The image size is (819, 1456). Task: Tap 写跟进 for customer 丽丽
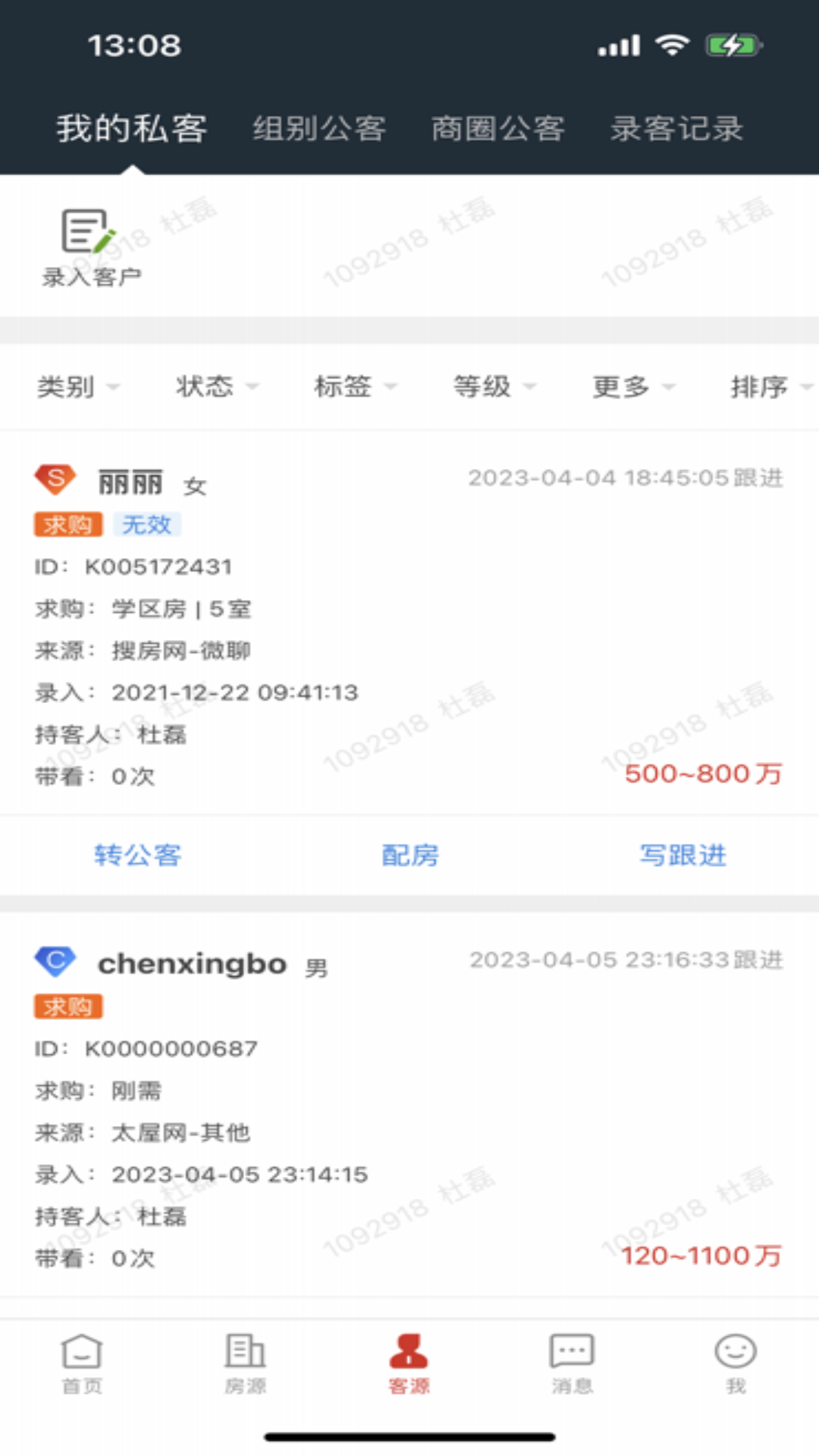point(683,855)
